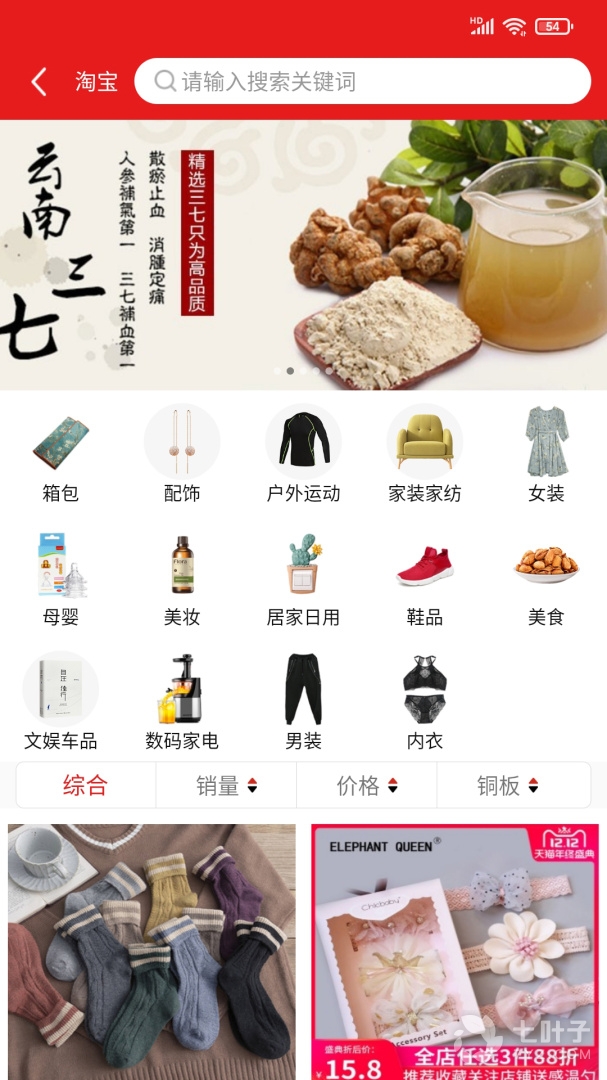Go back using the arrow icon
Viewport: 607px width, 1080px height.
(39, 82)
